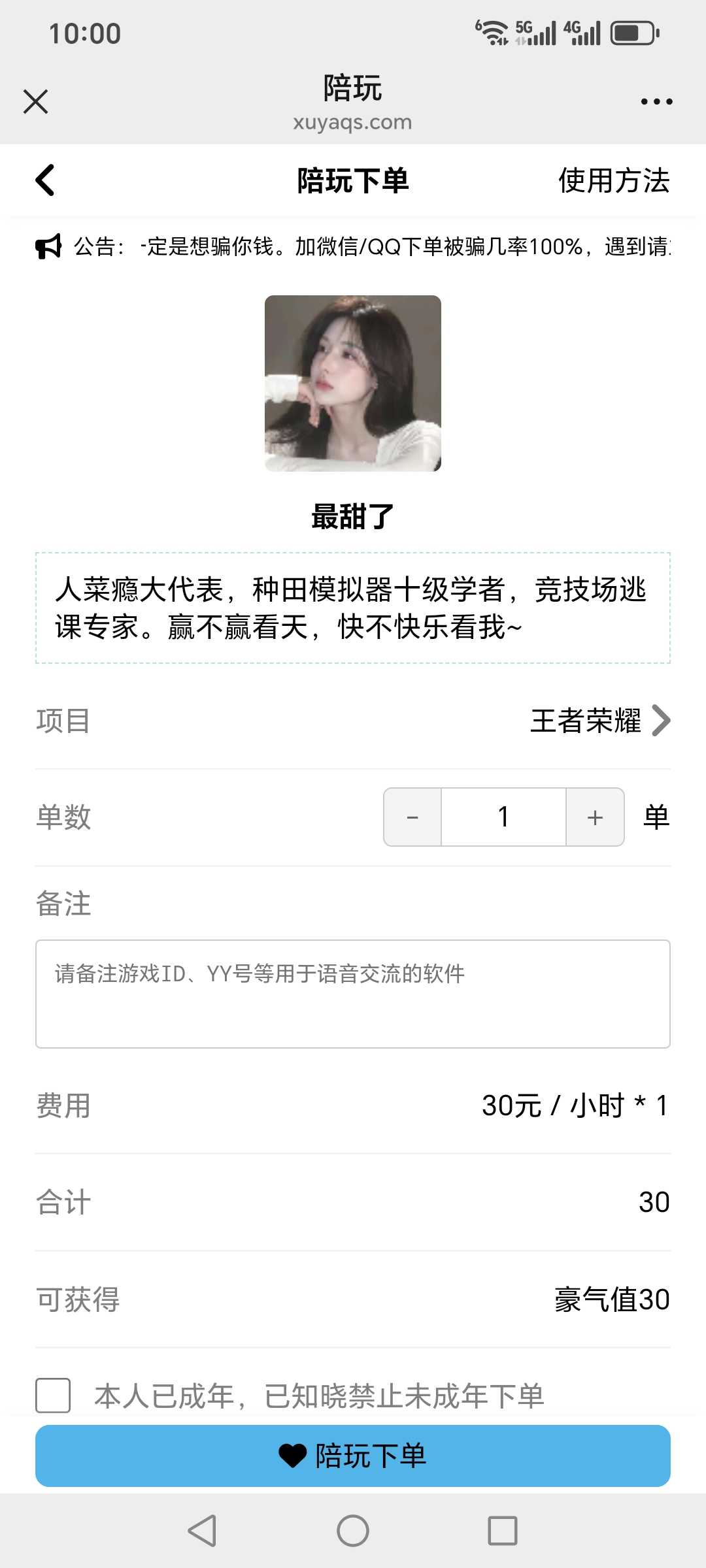Screen dimensions: 706x1568
Task: Focus the 备注 note text box
Action: coord(353,994)
